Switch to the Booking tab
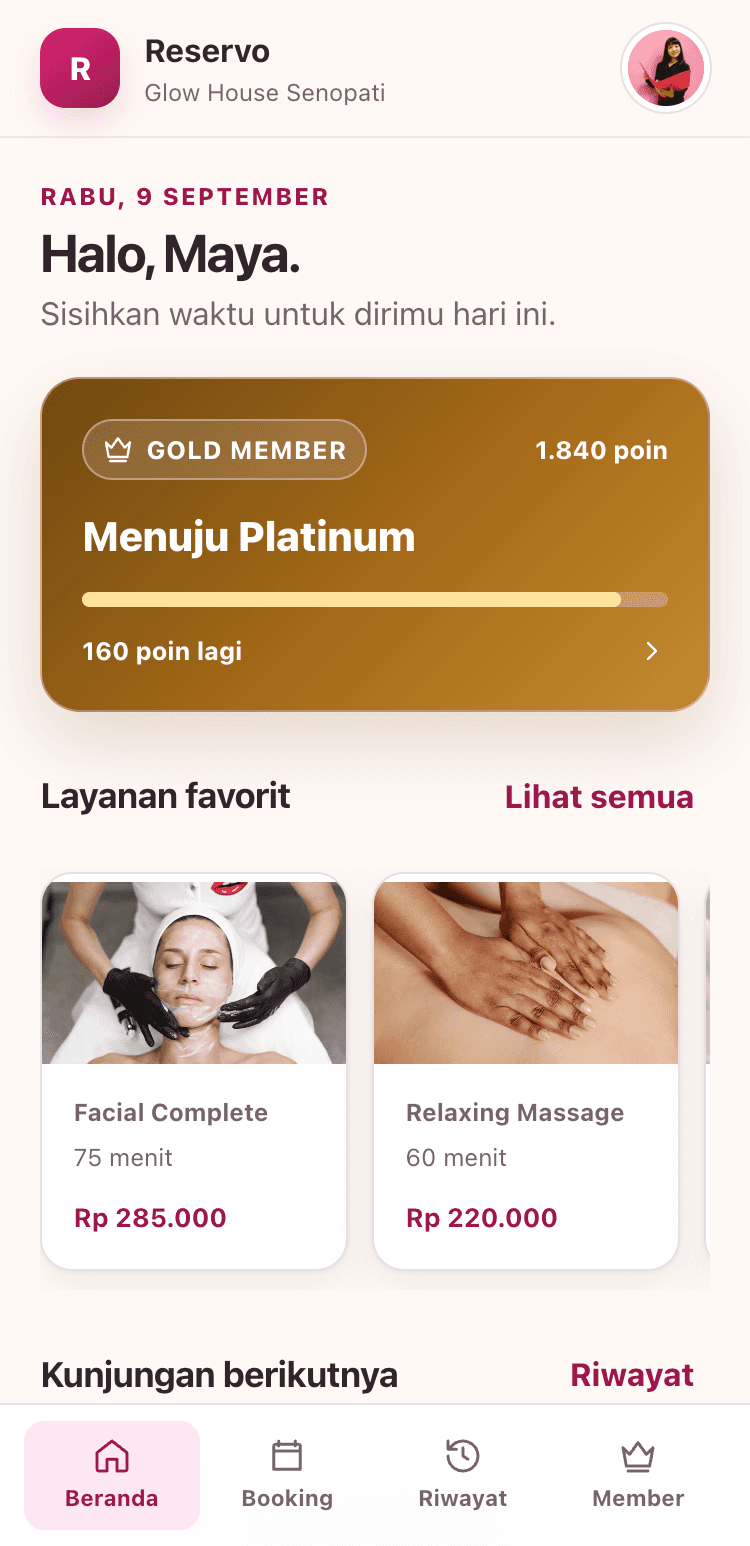Image resolution: width=750 pixels, height=1546 pixels. click(x=287, y=1475)
